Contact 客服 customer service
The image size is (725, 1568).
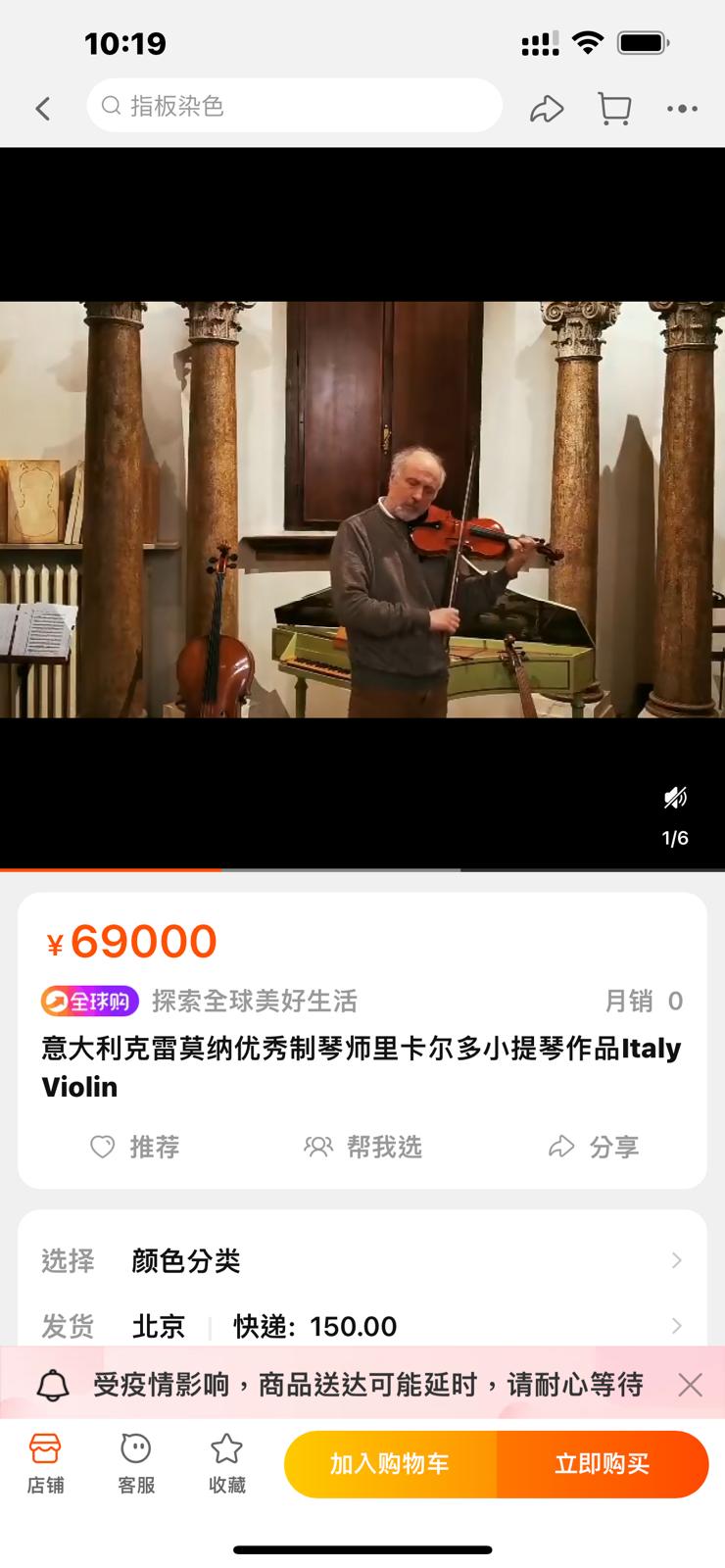click(136, 1463)
